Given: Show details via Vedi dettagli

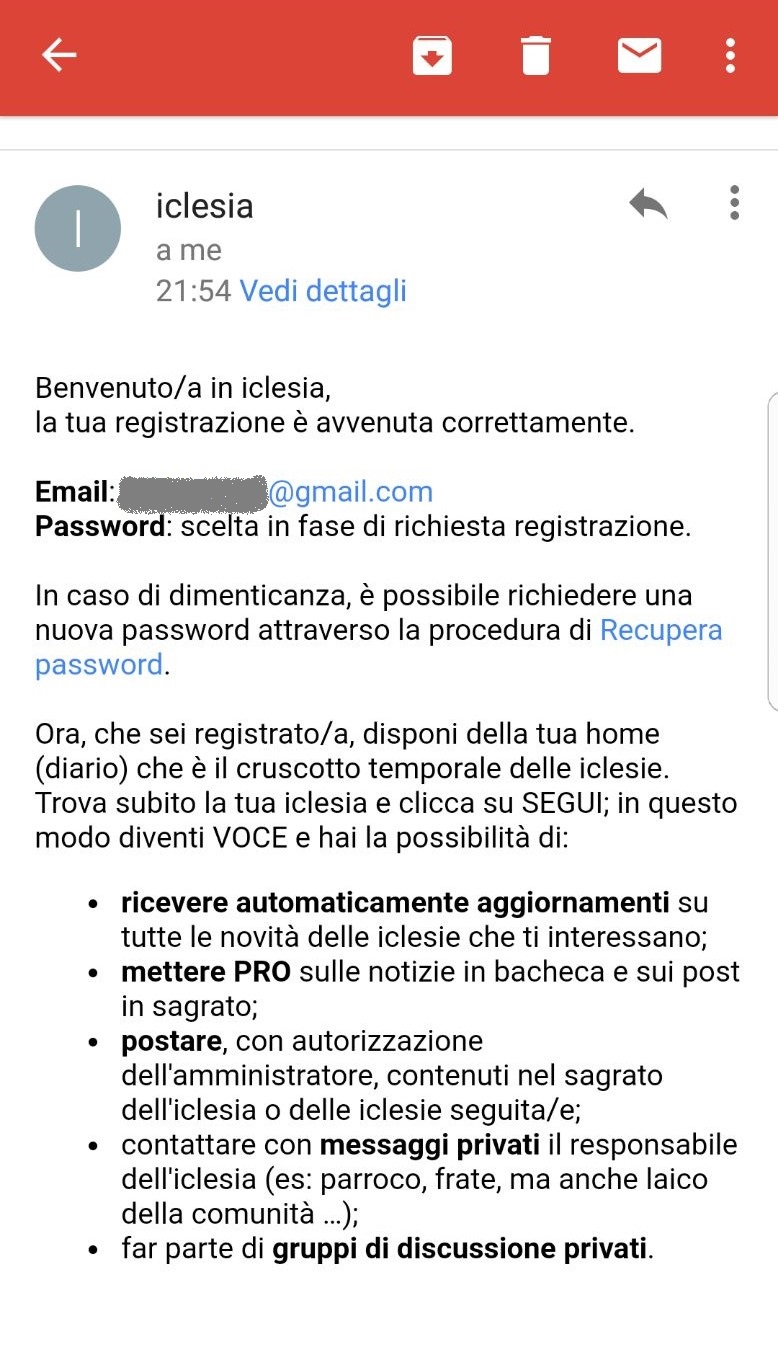Looking at the screenshot, I should click(x=323, y=291).
